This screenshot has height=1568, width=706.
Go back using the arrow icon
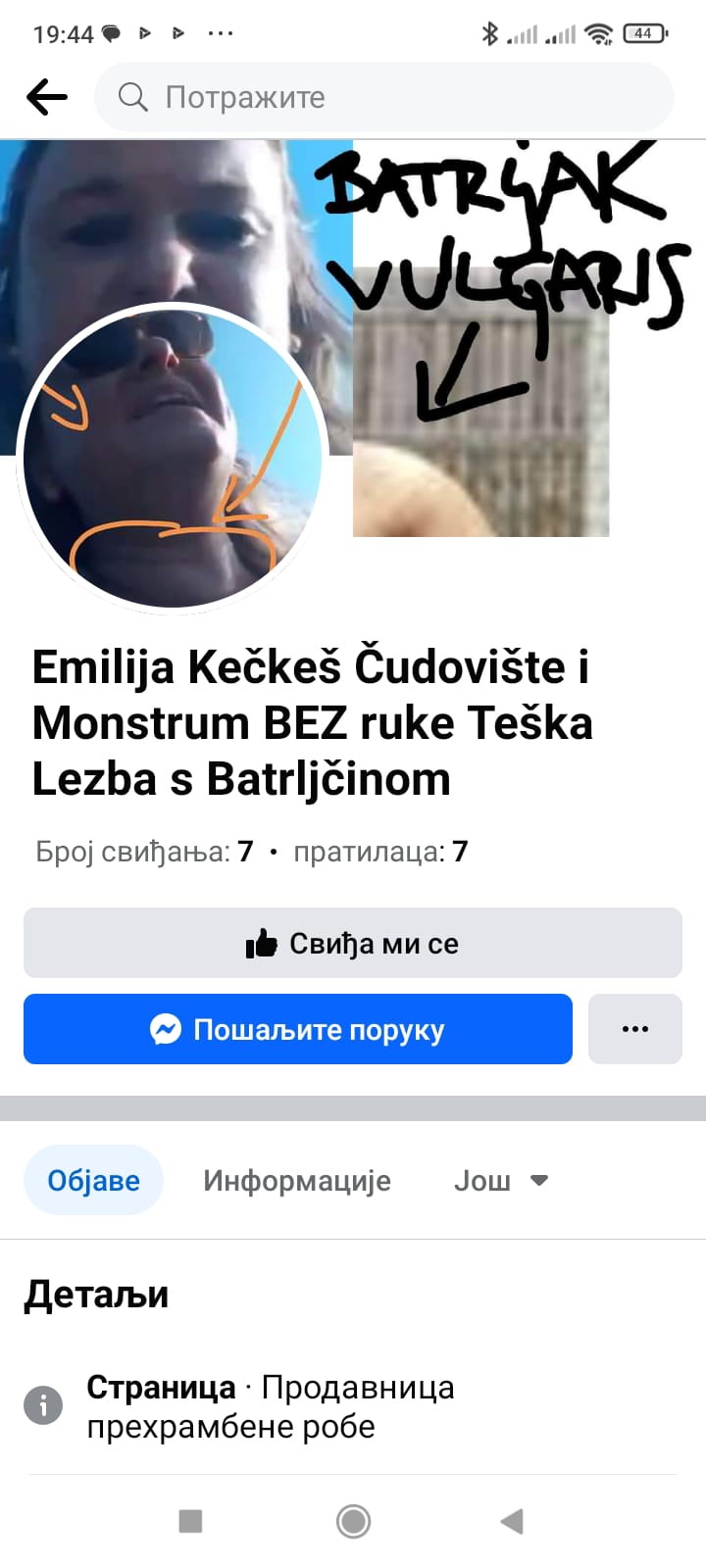click(46, 97)
